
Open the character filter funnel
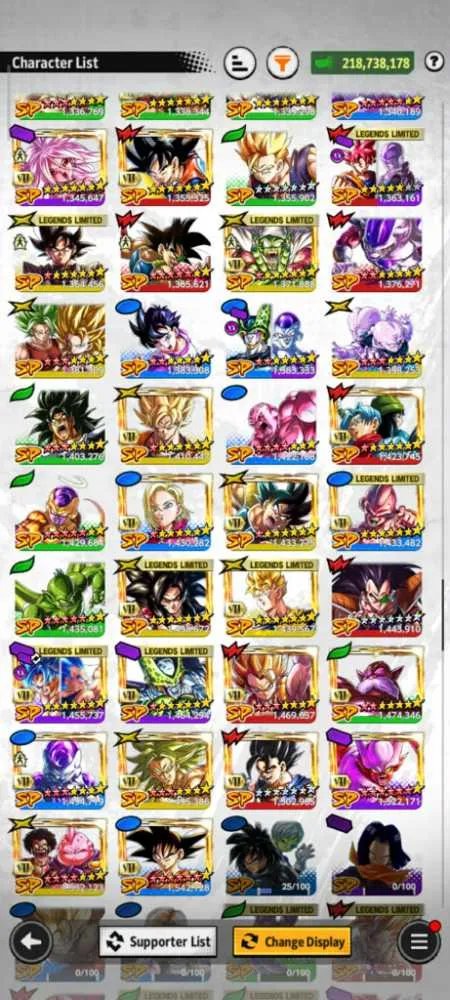pos(282,63)
